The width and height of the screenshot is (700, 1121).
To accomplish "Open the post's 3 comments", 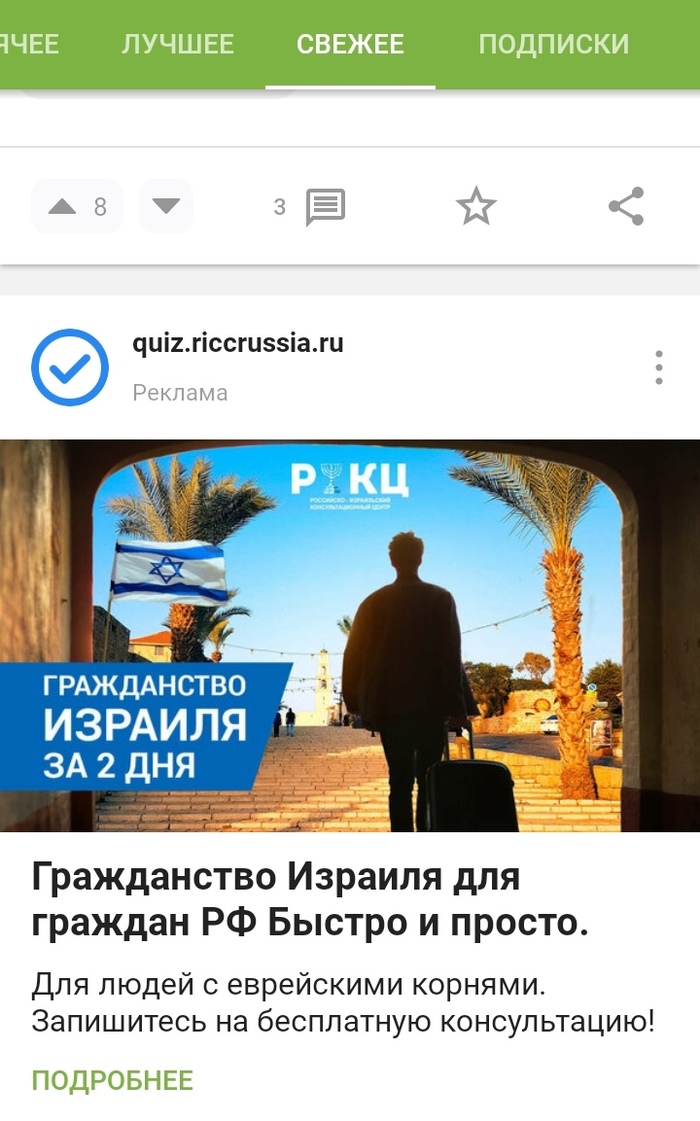I will (312, 207).
